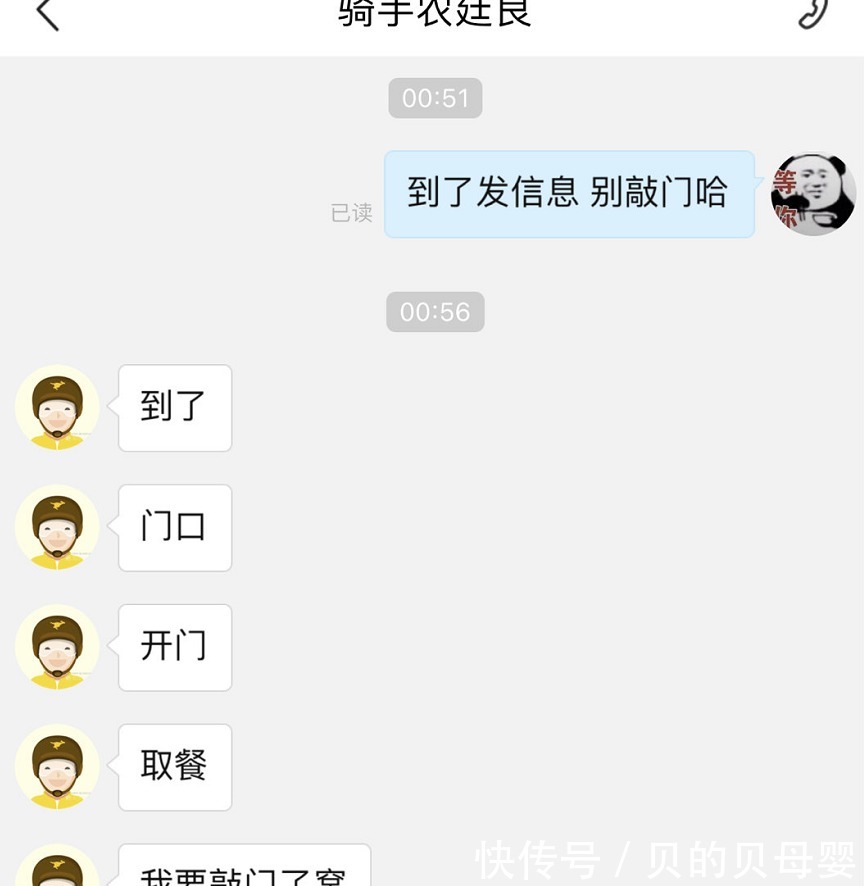Select the 开门 message bubble
This screenshot has height=886, width=864.
click(175, 648)
